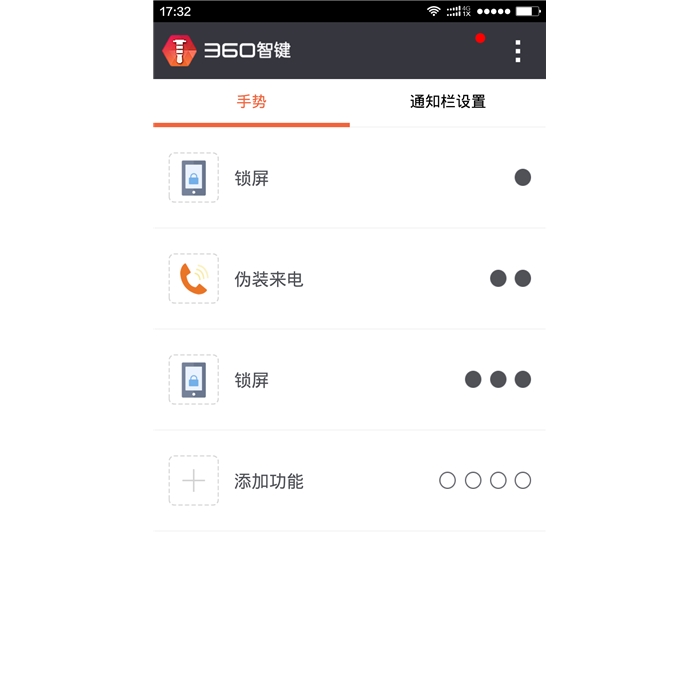
Task: Open the triple-click 锁屏 gesture row
Action: [349, 380]
